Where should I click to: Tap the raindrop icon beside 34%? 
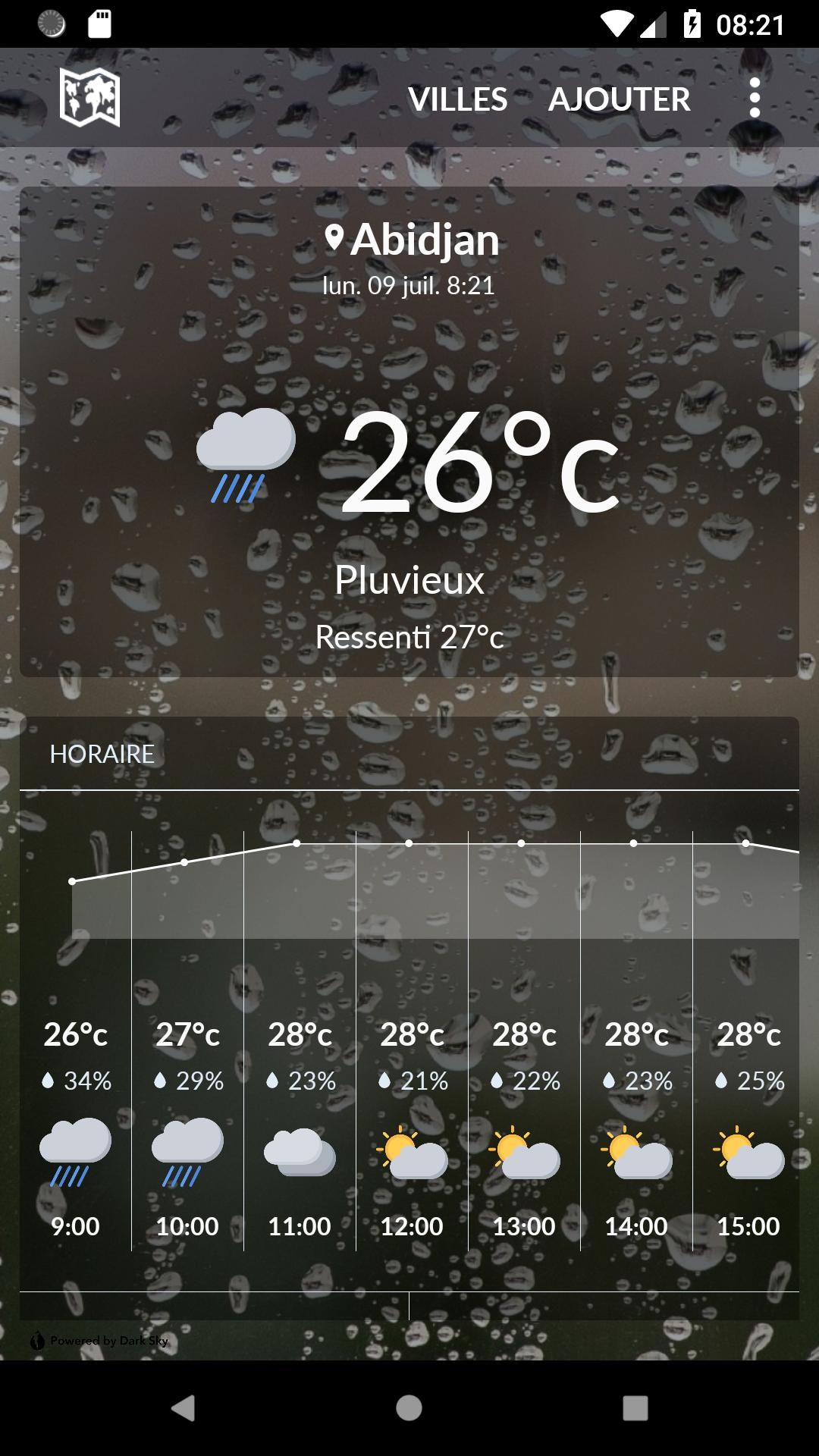click(47, 1080)
